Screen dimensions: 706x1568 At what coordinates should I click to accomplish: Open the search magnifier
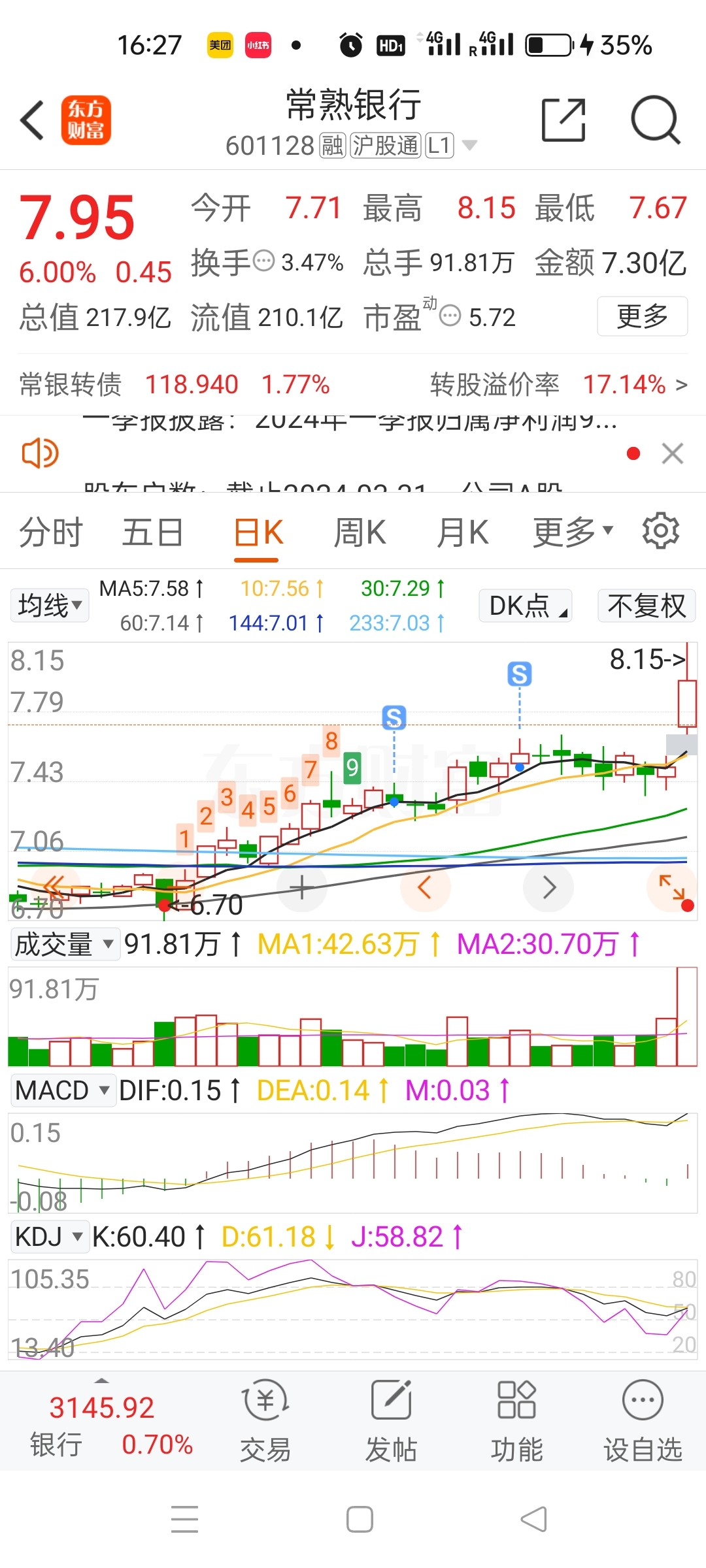coord(655,120)
